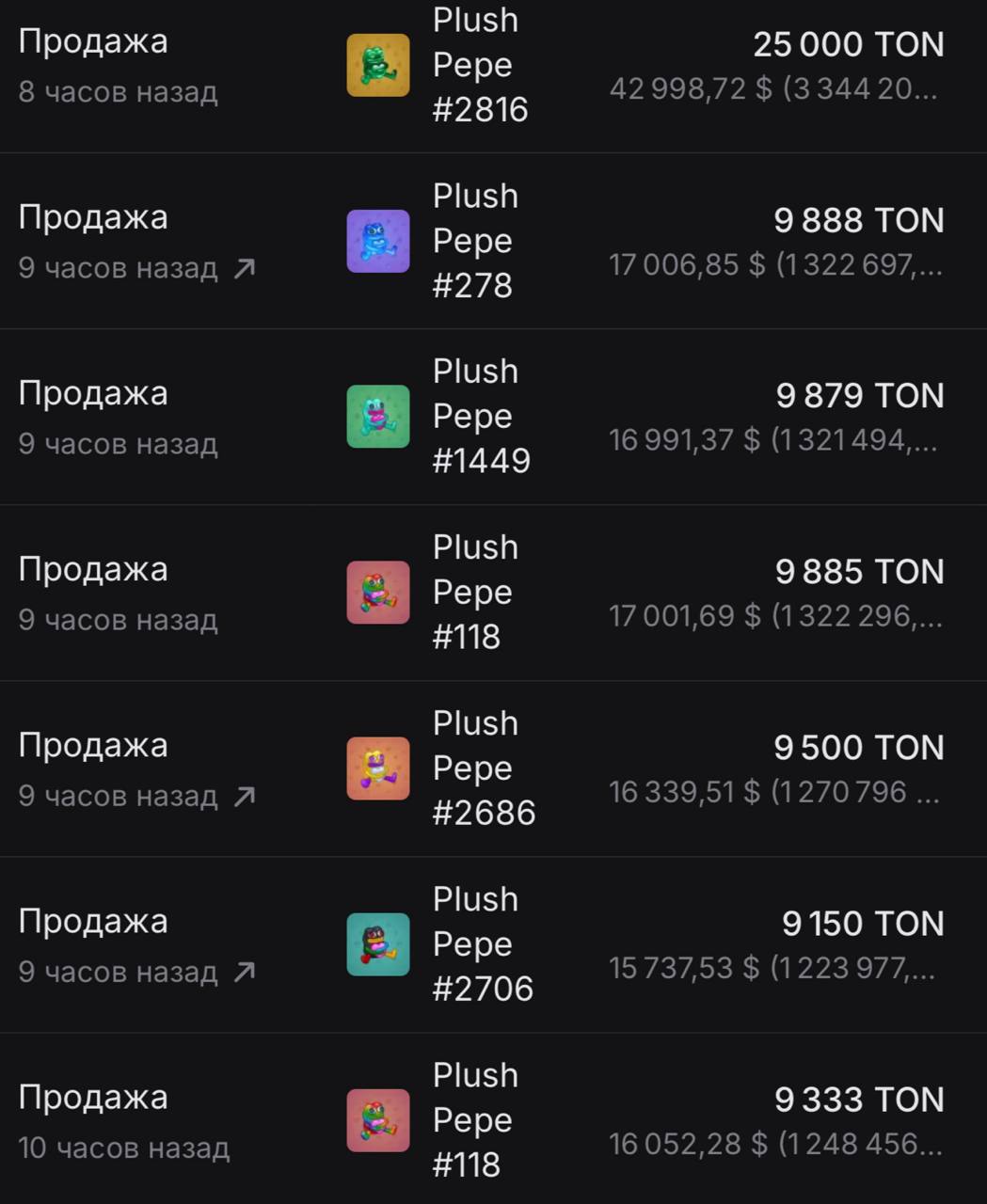The image size is (987, 1204).
Task: Open the Plush Pepe #1449 sale row
Action: (480, 417)
